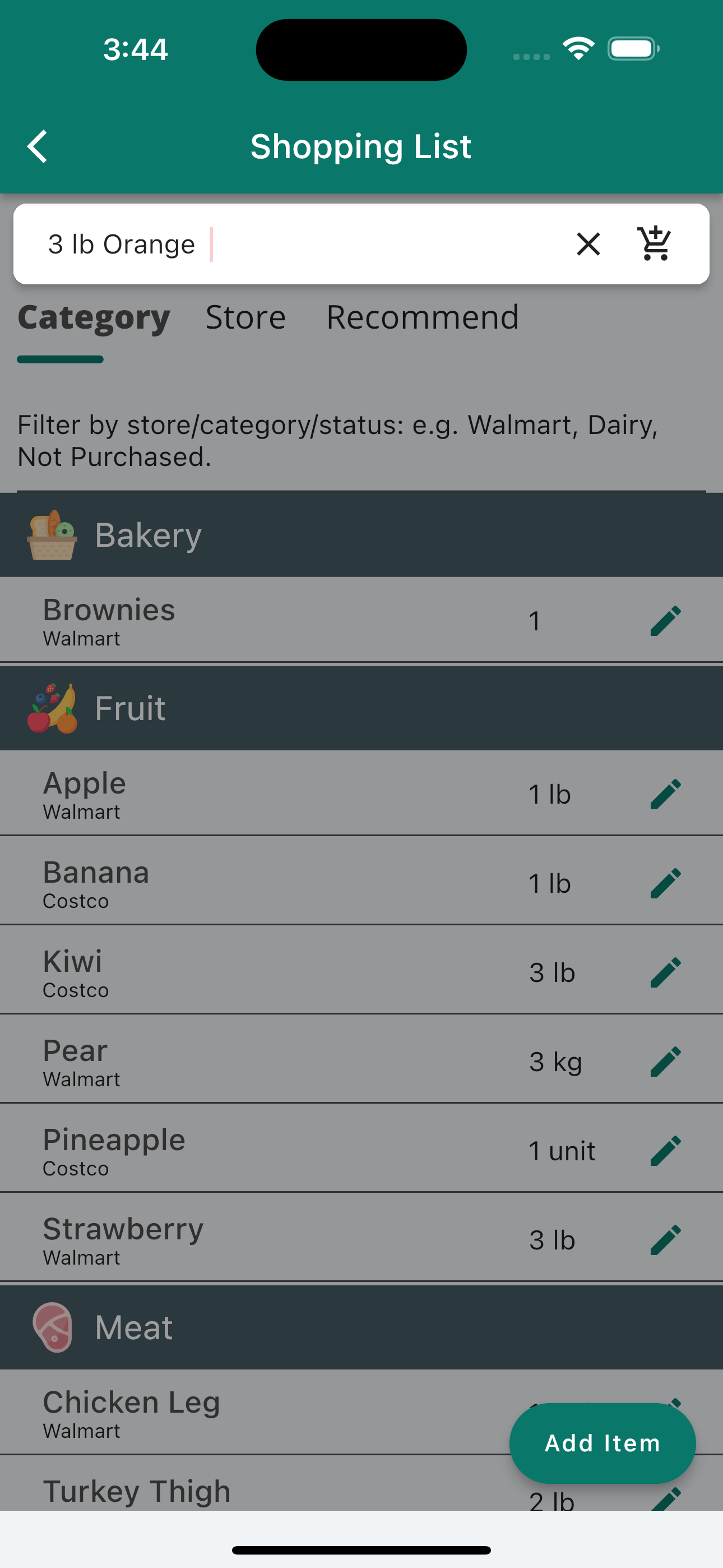Clear the quick add text field
This screenshot has width=723, height=1568.
point(588,244)
